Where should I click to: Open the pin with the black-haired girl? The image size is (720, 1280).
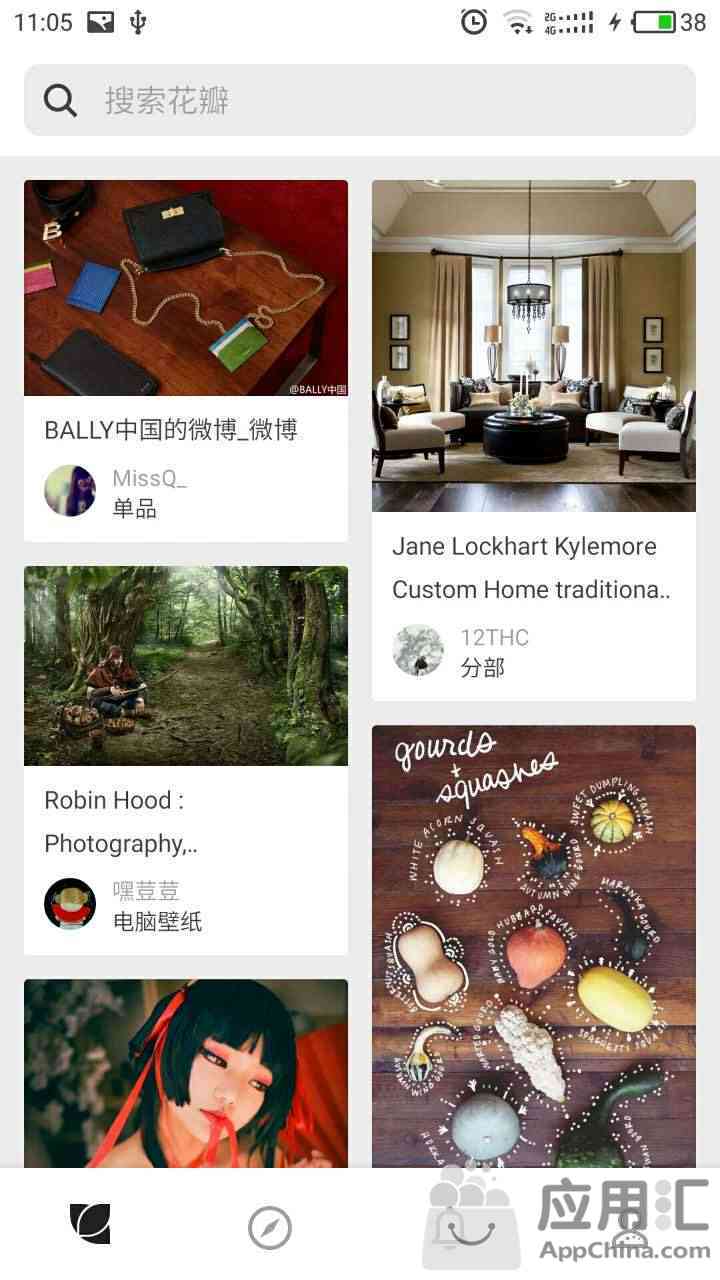186,1072
